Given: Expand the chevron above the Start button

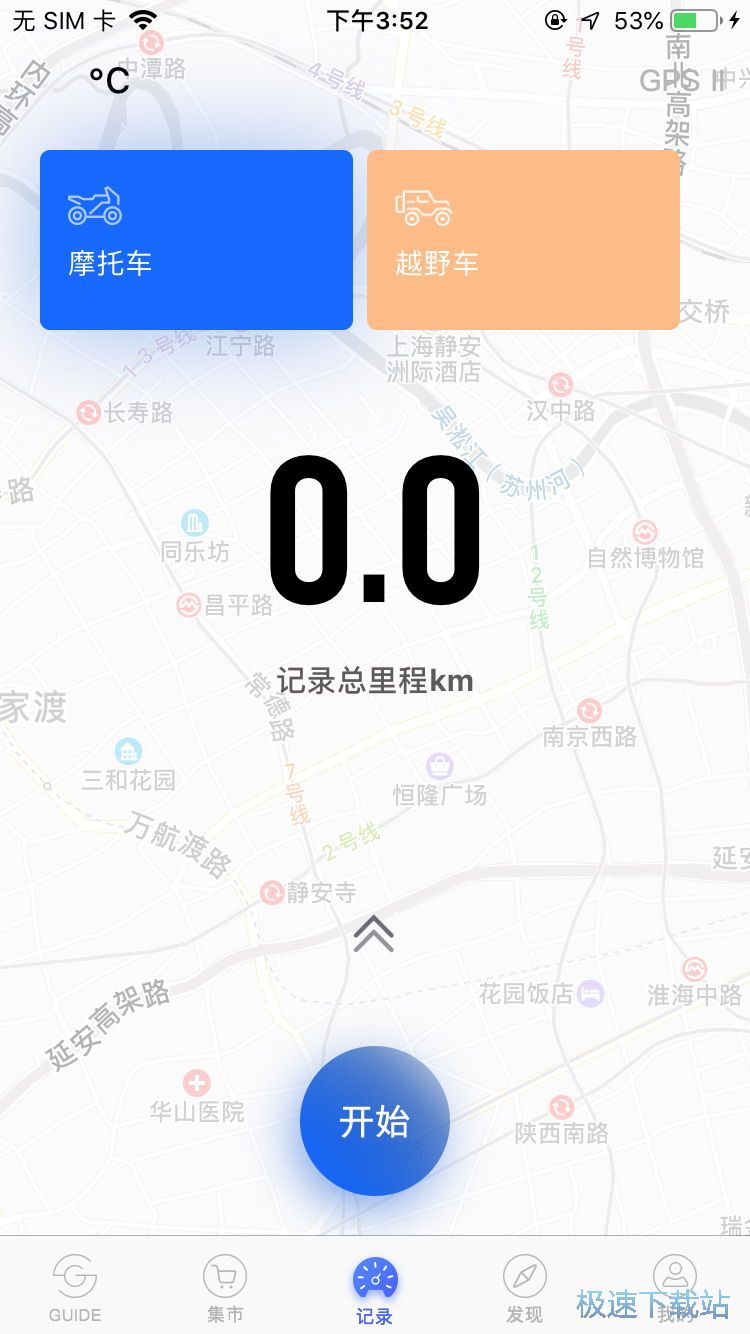Looking at the screenshot, I should (x=374, y=933).
